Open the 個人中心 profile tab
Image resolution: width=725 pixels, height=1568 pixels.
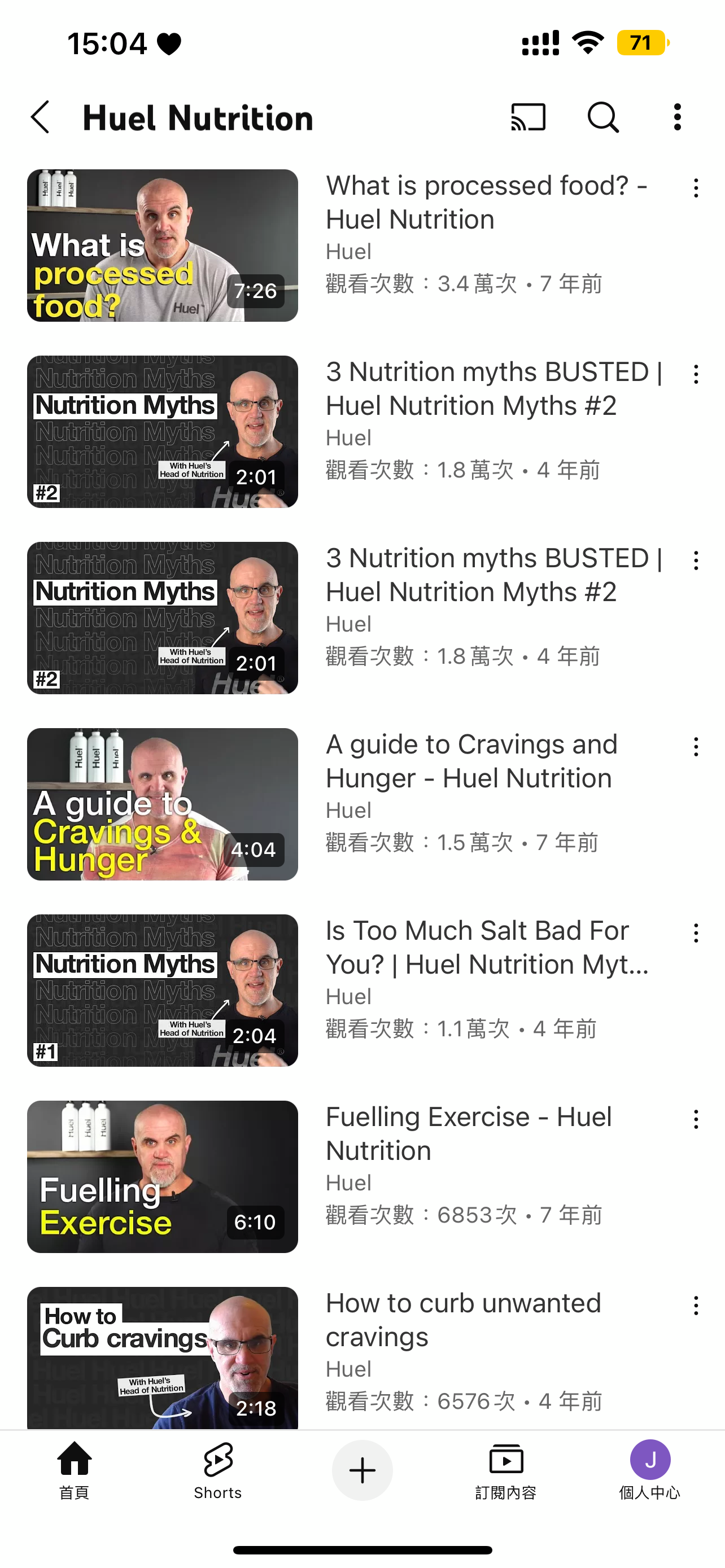(x=649, y=1470)
